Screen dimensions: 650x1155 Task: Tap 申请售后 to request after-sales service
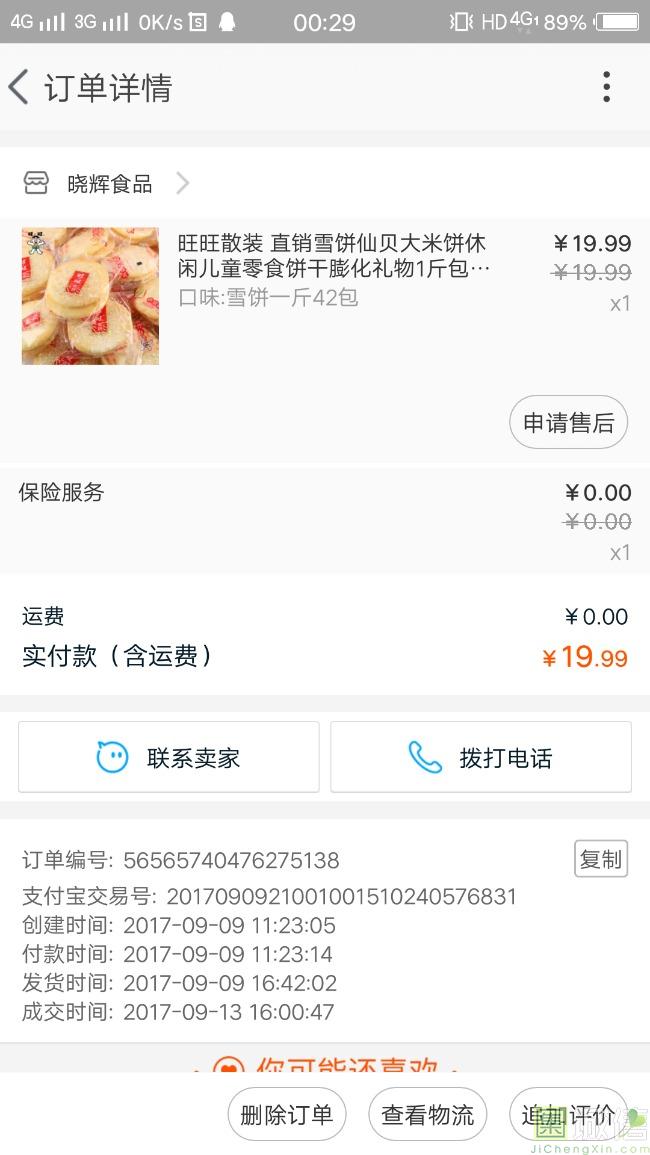(568, 423)
